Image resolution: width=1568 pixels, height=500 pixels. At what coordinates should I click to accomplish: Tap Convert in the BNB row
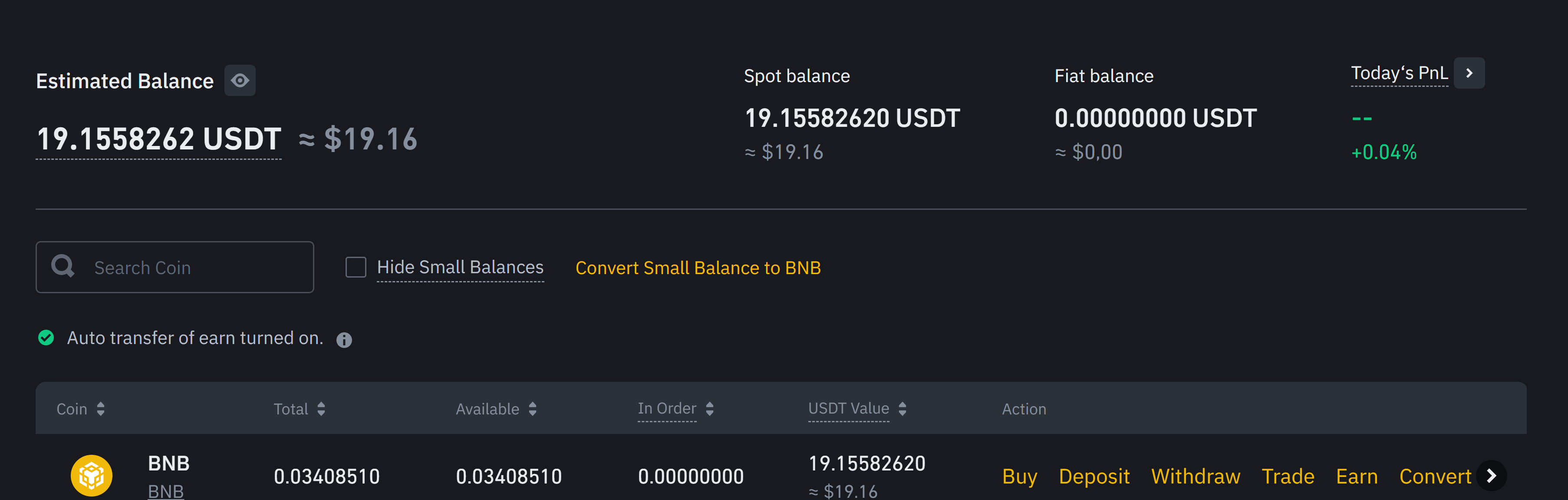1434,476
